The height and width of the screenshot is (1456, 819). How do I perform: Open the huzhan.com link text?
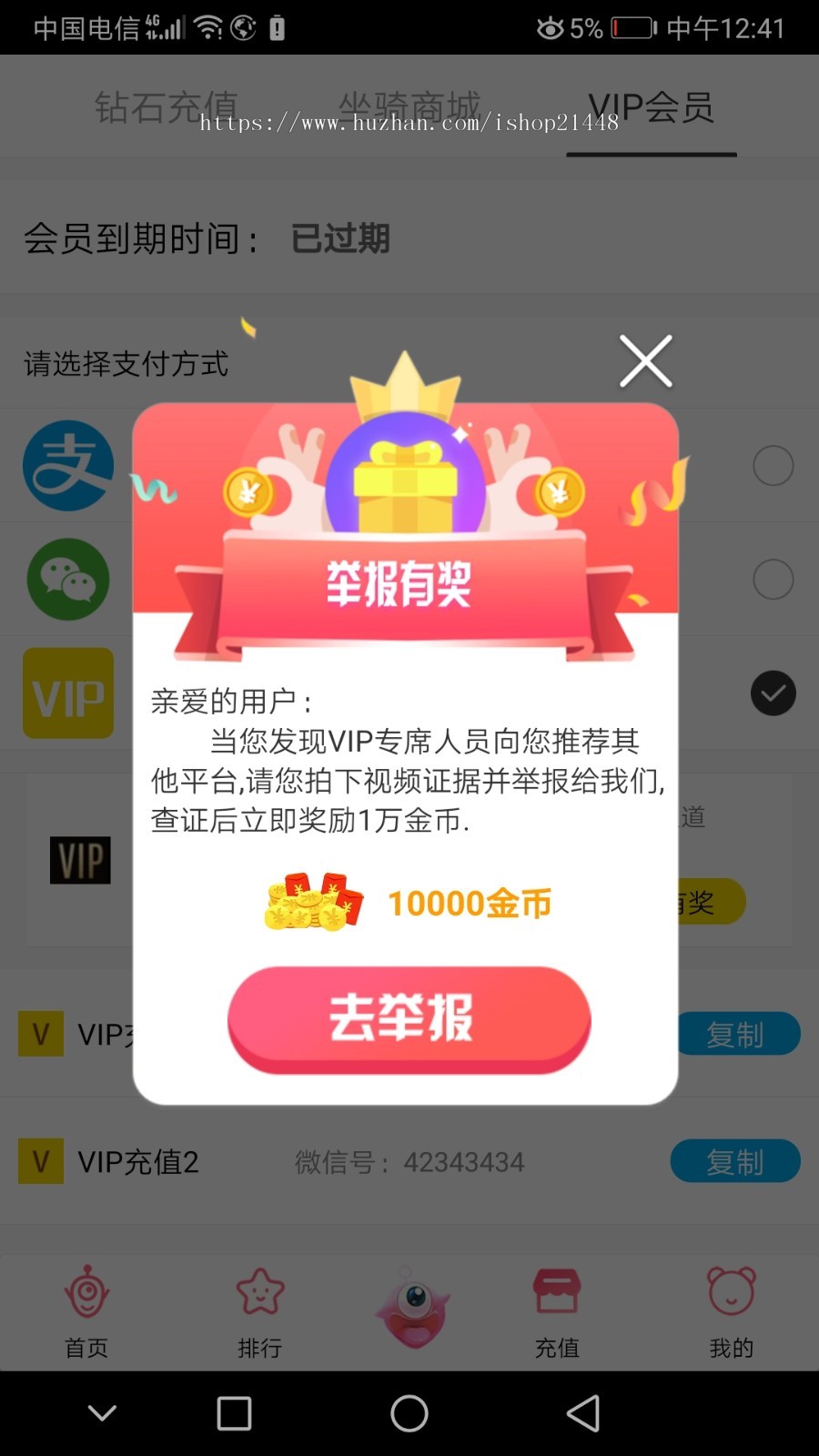409,127
